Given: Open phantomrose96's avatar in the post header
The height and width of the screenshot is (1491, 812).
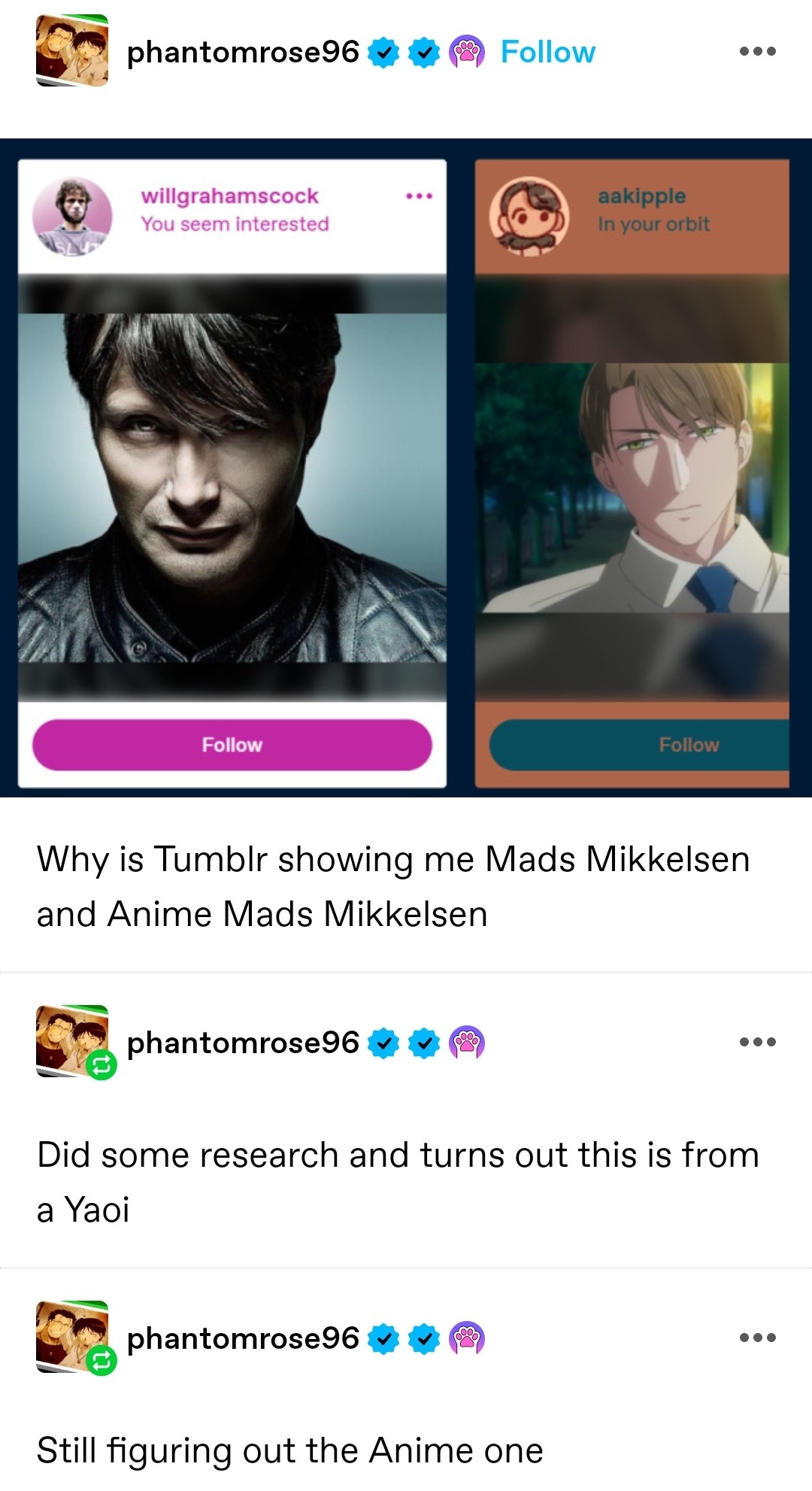Looking at the screenshot, I should point(72,51).
